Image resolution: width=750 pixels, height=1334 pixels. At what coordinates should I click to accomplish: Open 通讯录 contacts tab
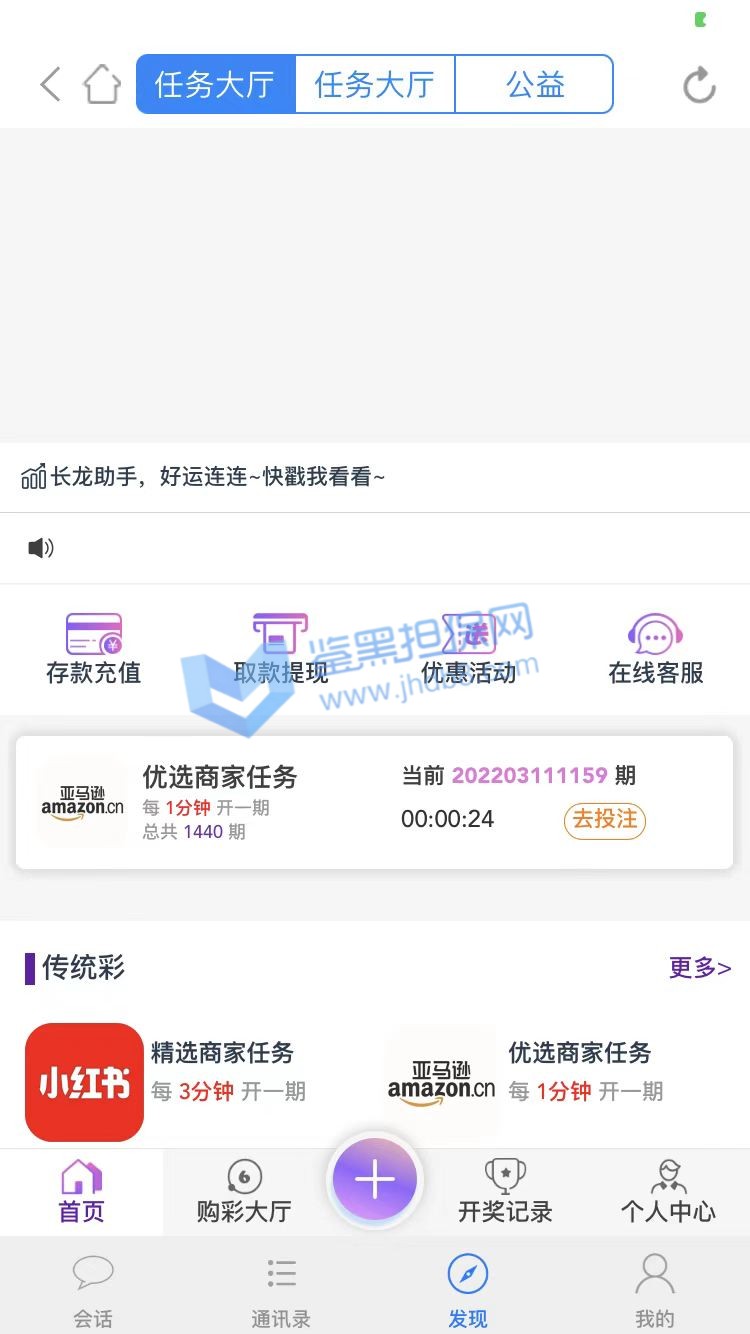pyautogui.click(x=281, y=1292)
